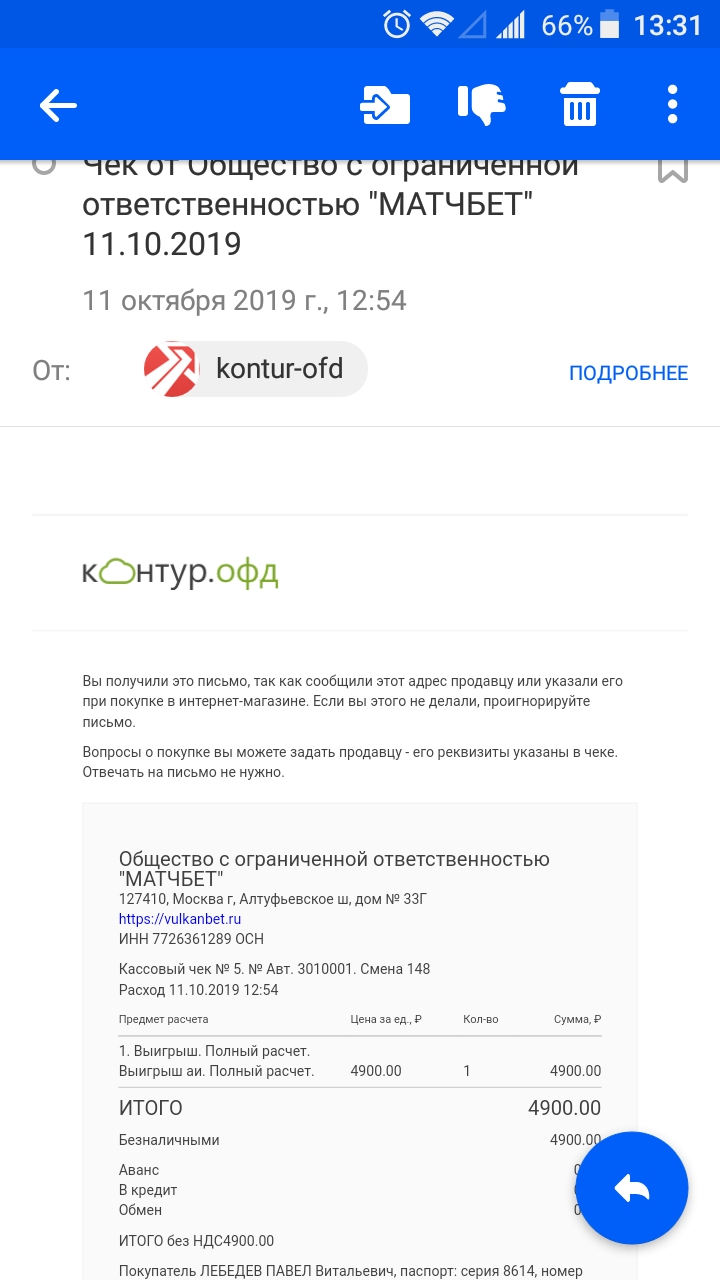Delete this email with the trash icon
This screenshot has height=1280, width=720.
pos(579,105)
